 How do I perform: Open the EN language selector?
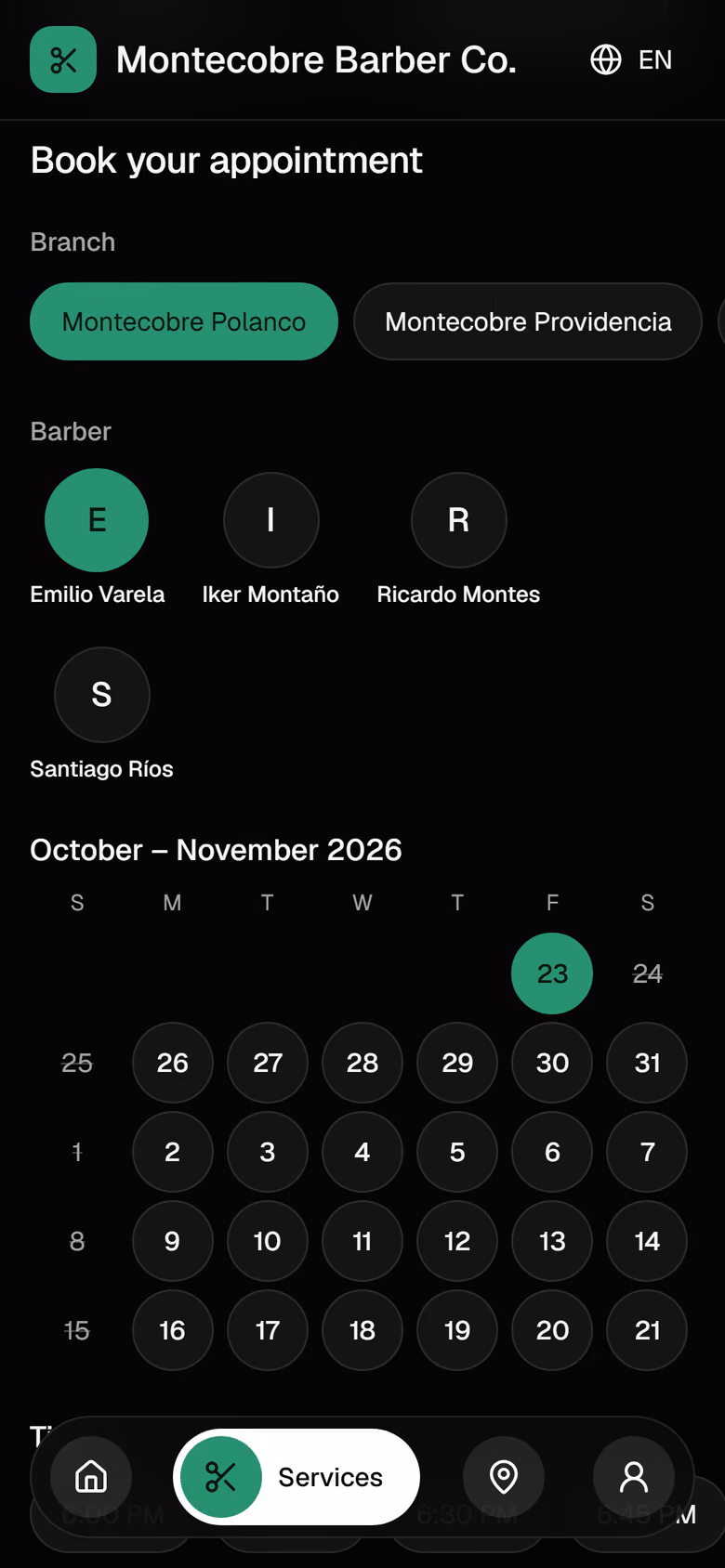(x=631, y=60)
